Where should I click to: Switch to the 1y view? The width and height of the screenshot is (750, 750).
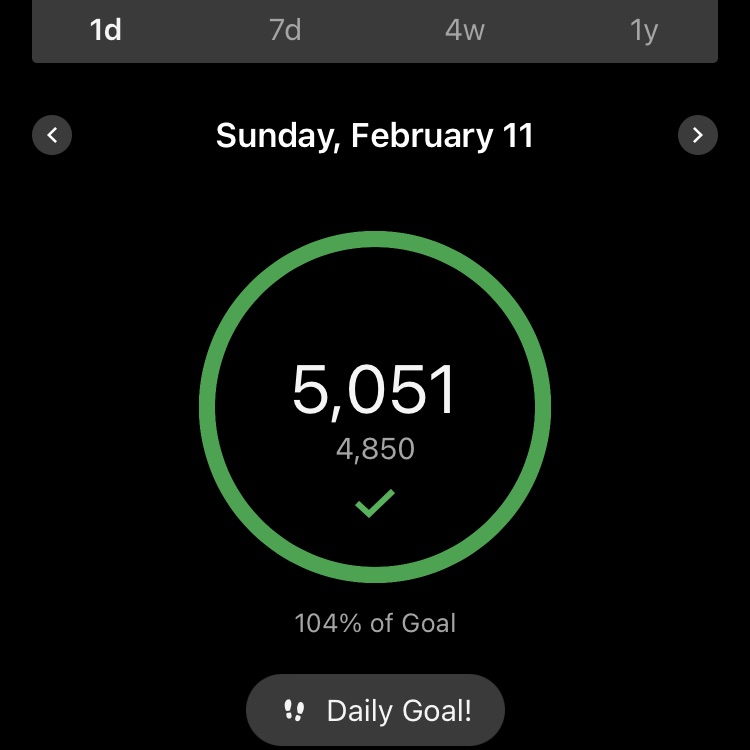tap(644, 30)
